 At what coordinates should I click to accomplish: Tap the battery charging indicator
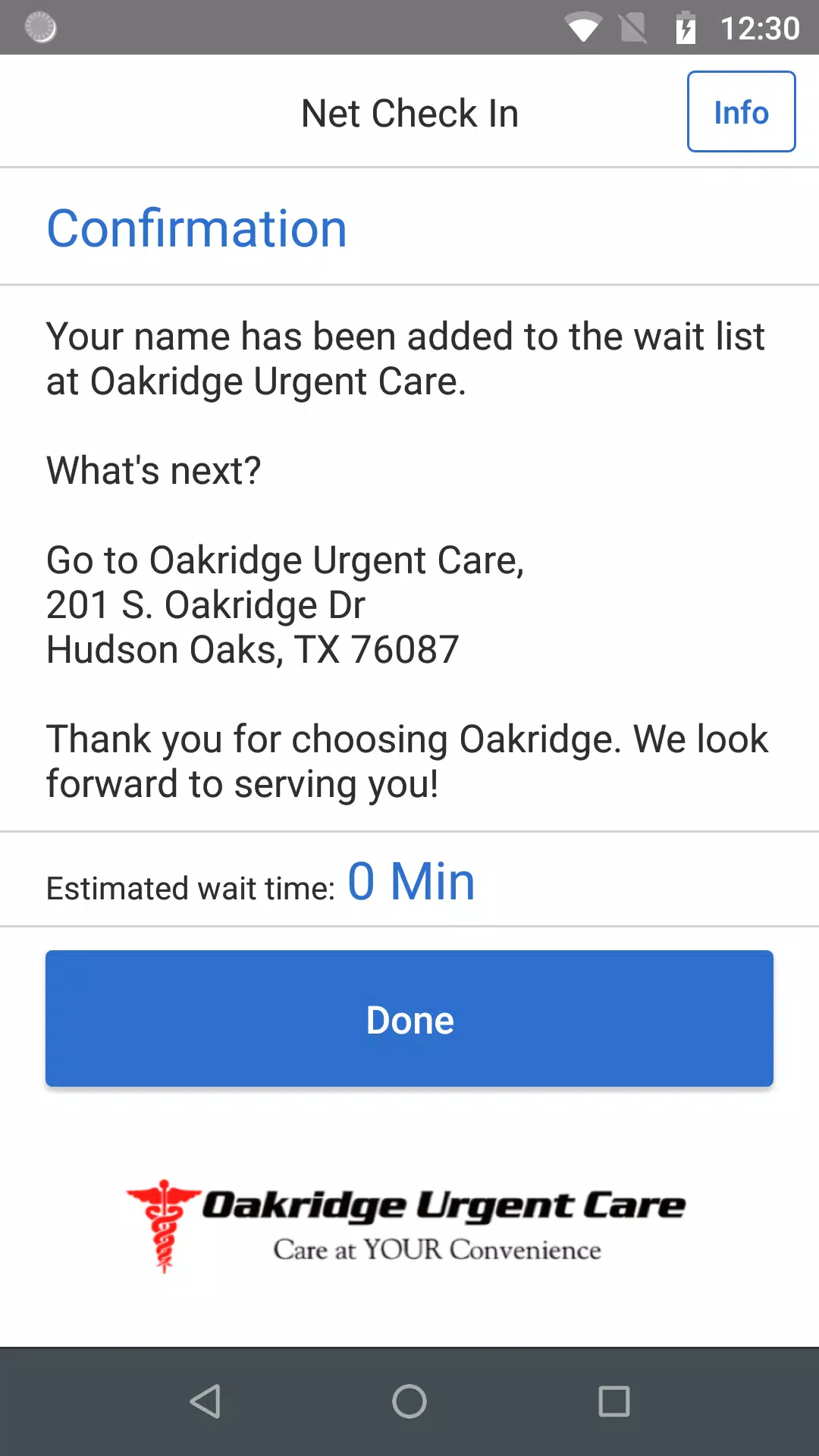pyautogui.click(x=686, y=27)
